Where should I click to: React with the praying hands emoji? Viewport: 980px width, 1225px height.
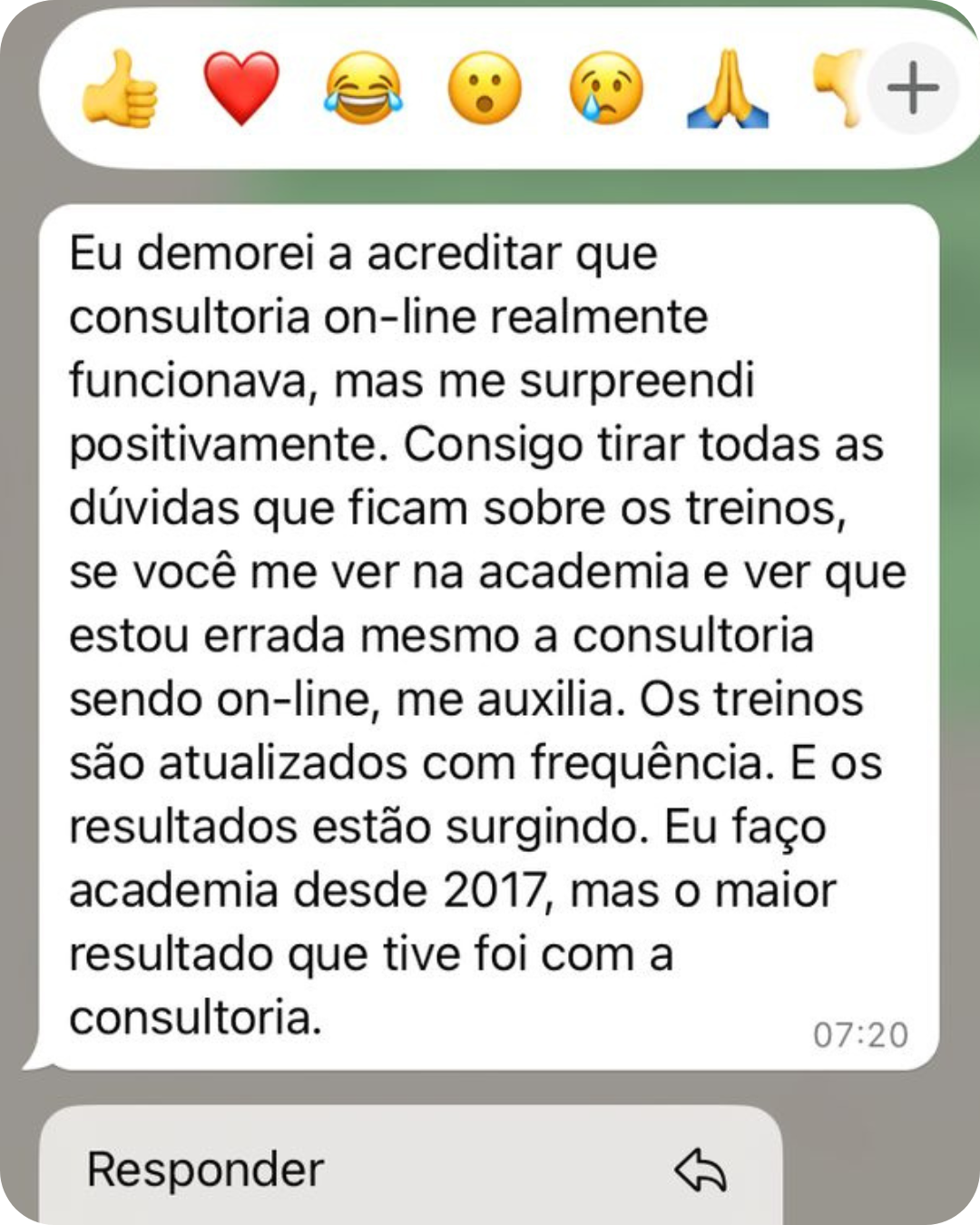pos(728,89)
